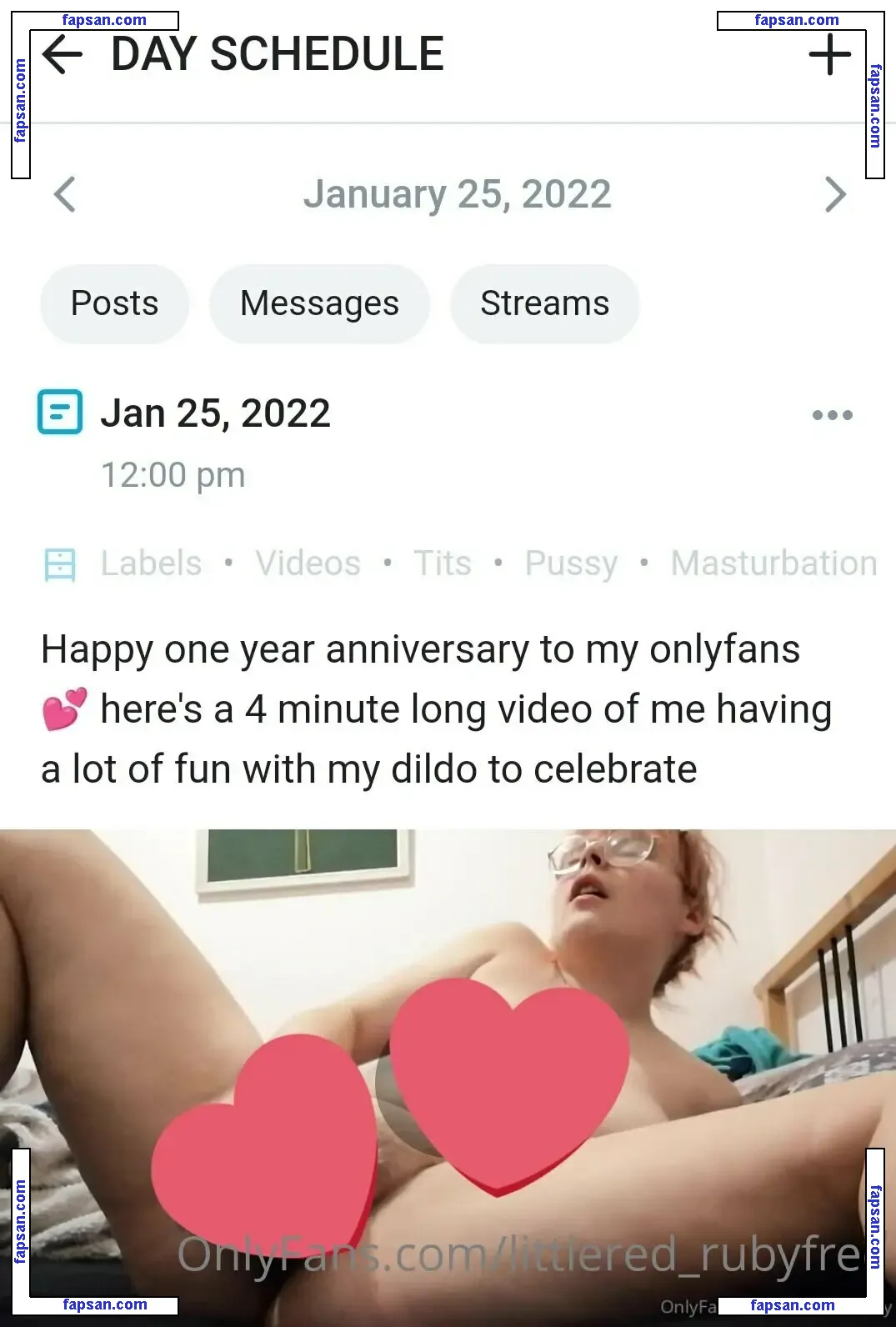Open the scheduled post's media preview
Viewport: 896px width, 1327px height.
[448, 1075]
